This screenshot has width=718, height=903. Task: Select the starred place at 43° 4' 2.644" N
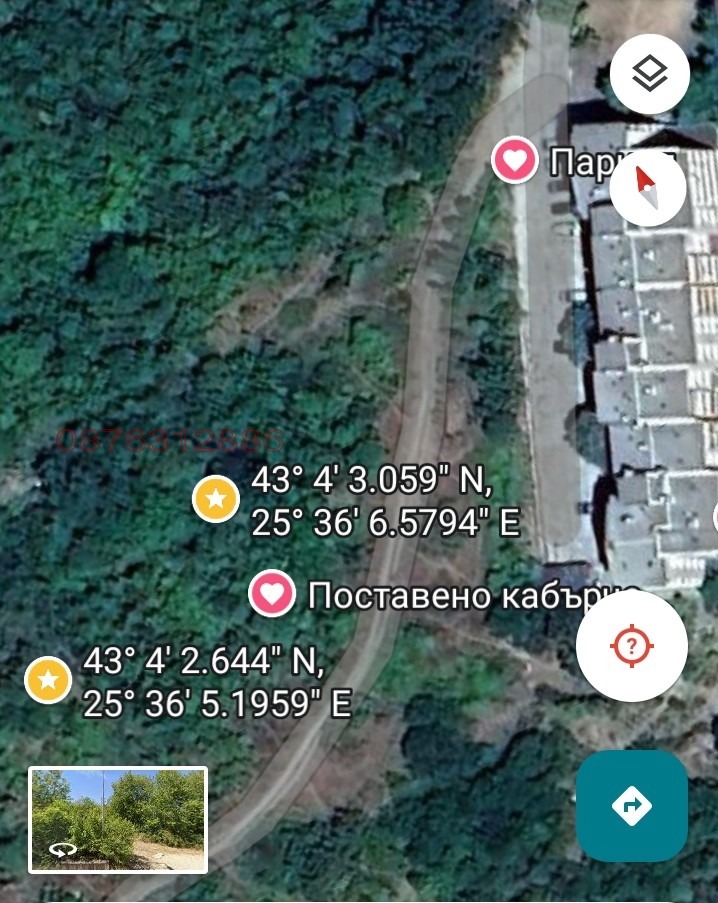48,680
